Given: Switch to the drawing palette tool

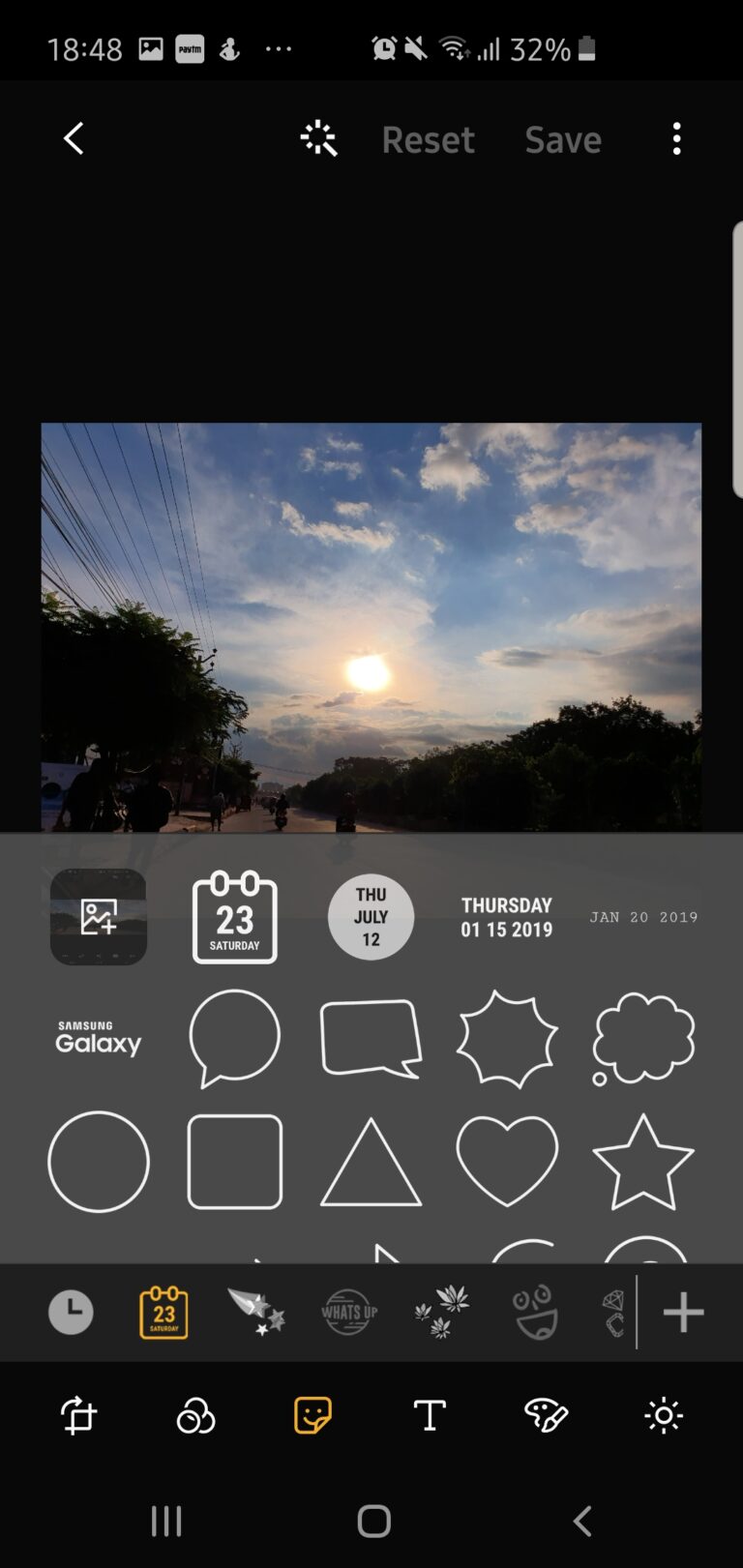Looking at the screenshot, I should pos(547,1415).
